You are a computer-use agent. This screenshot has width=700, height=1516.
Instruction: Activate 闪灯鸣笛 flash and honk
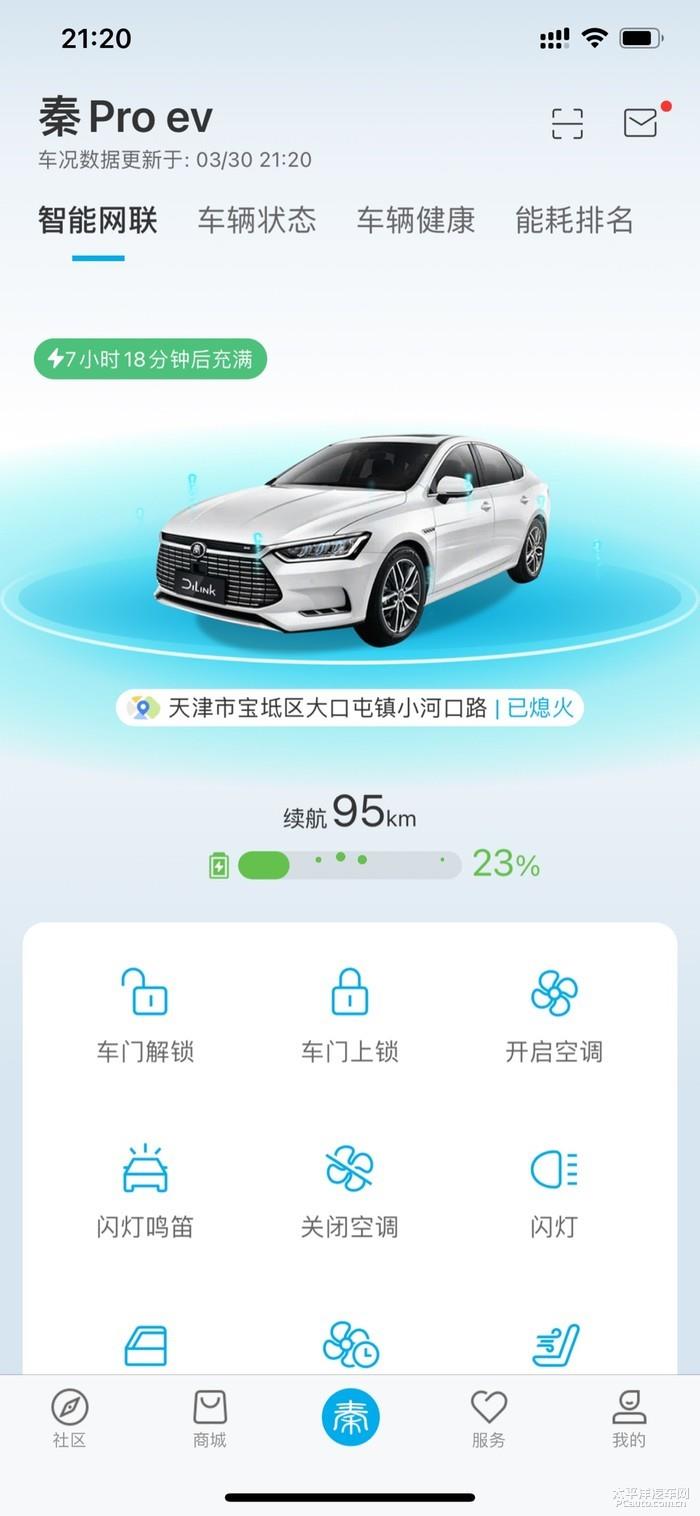pos(145,1189)
